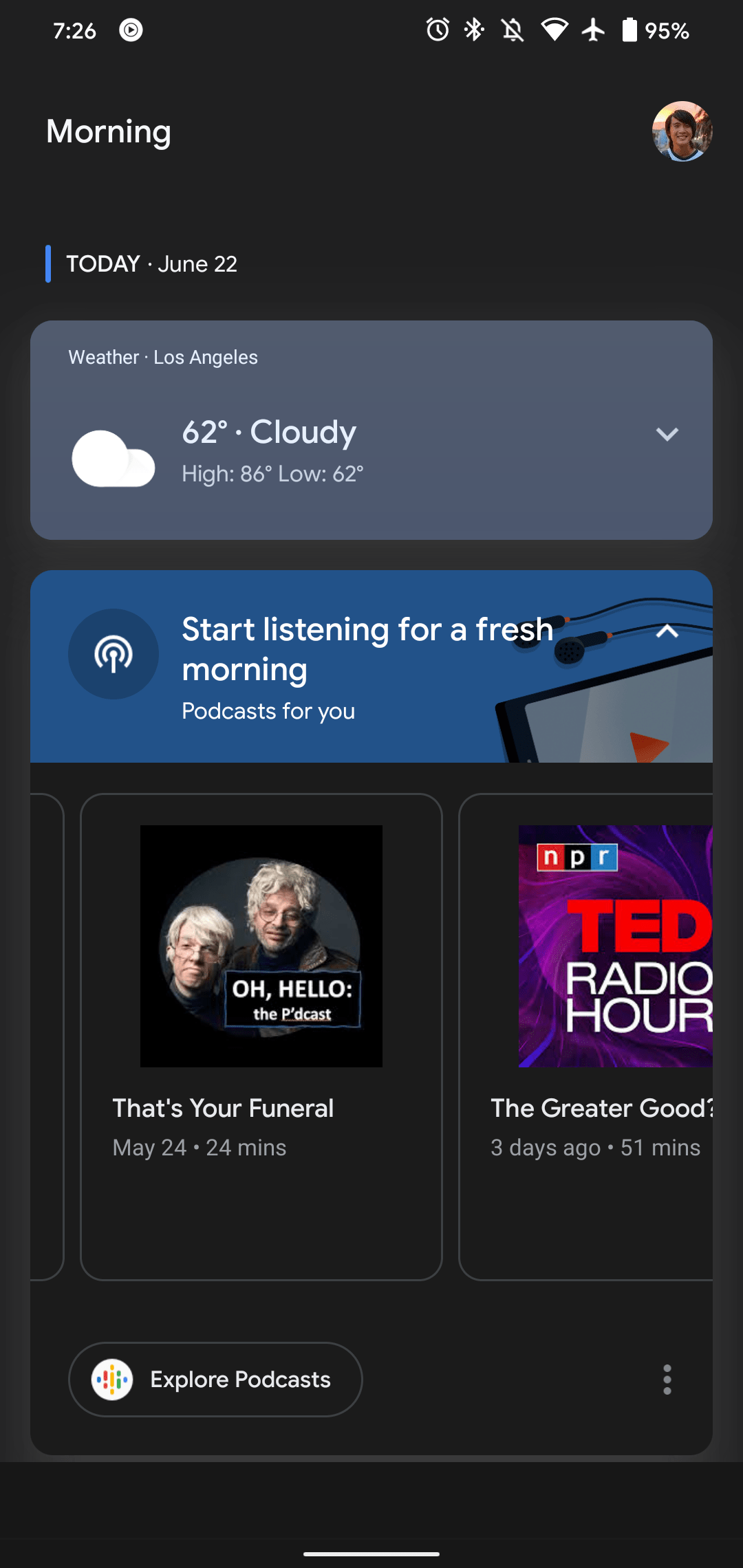Viewport: 743px width, 1568px height.
Task: Tap the muted notifications bell icon
Action: (x=512, y=30)
